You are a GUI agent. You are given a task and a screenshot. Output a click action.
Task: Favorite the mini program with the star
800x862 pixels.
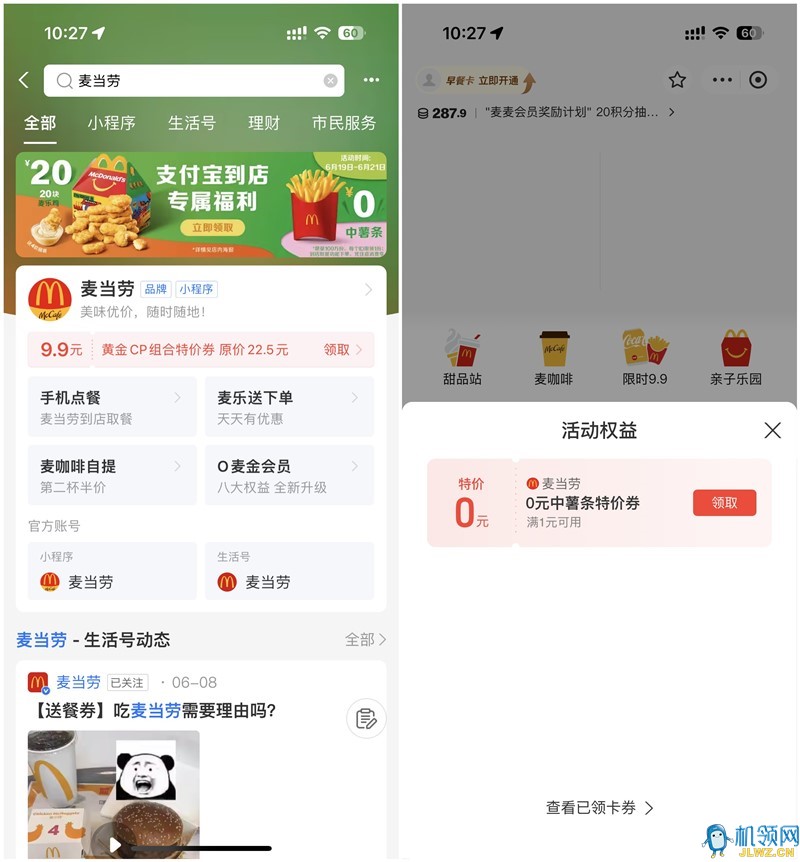click(x=677, y=80)
